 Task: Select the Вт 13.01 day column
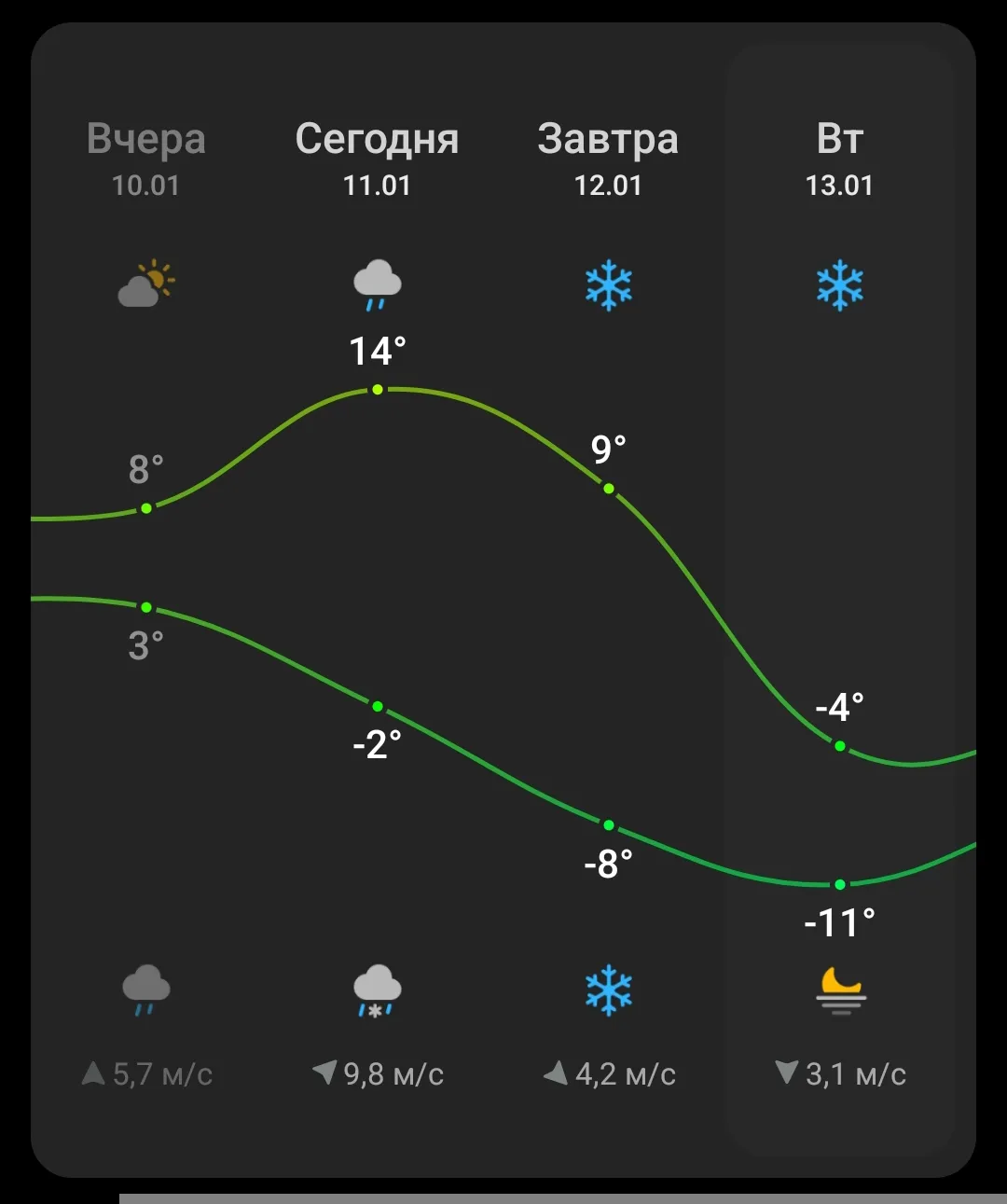pos(839,159)
